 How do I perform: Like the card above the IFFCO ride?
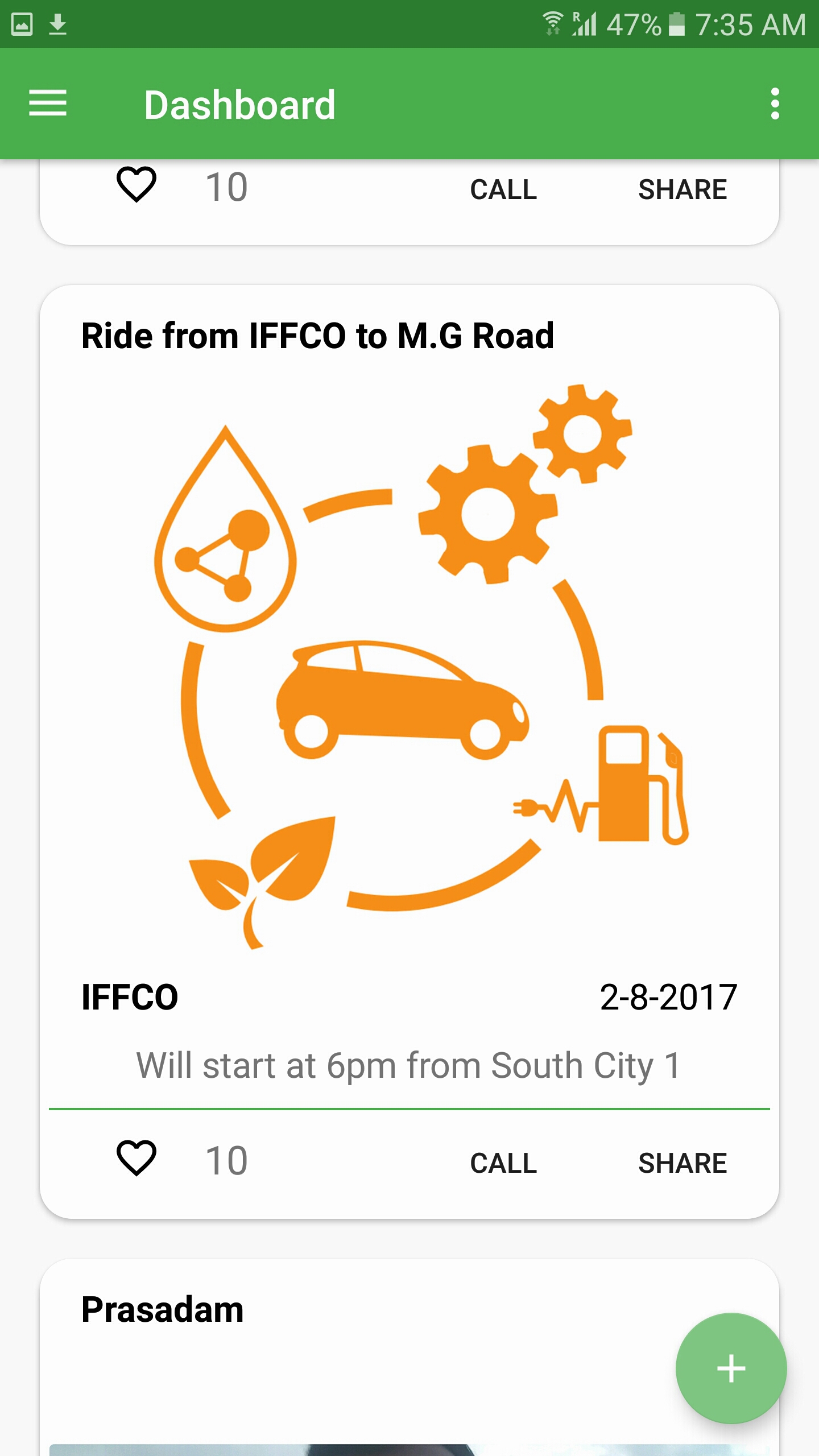coord(136,185)
